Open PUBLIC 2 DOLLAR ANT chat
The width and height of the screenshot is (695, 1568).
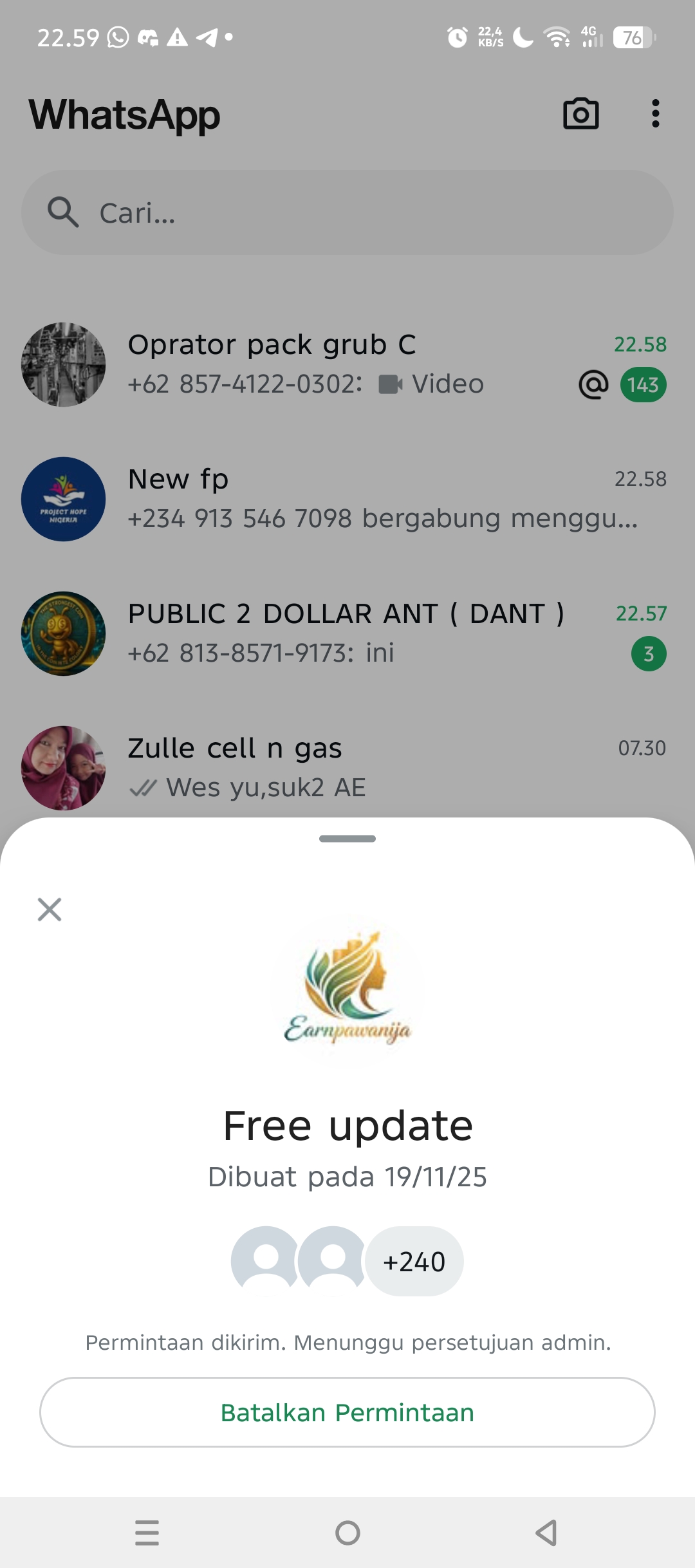pos(347,633)
